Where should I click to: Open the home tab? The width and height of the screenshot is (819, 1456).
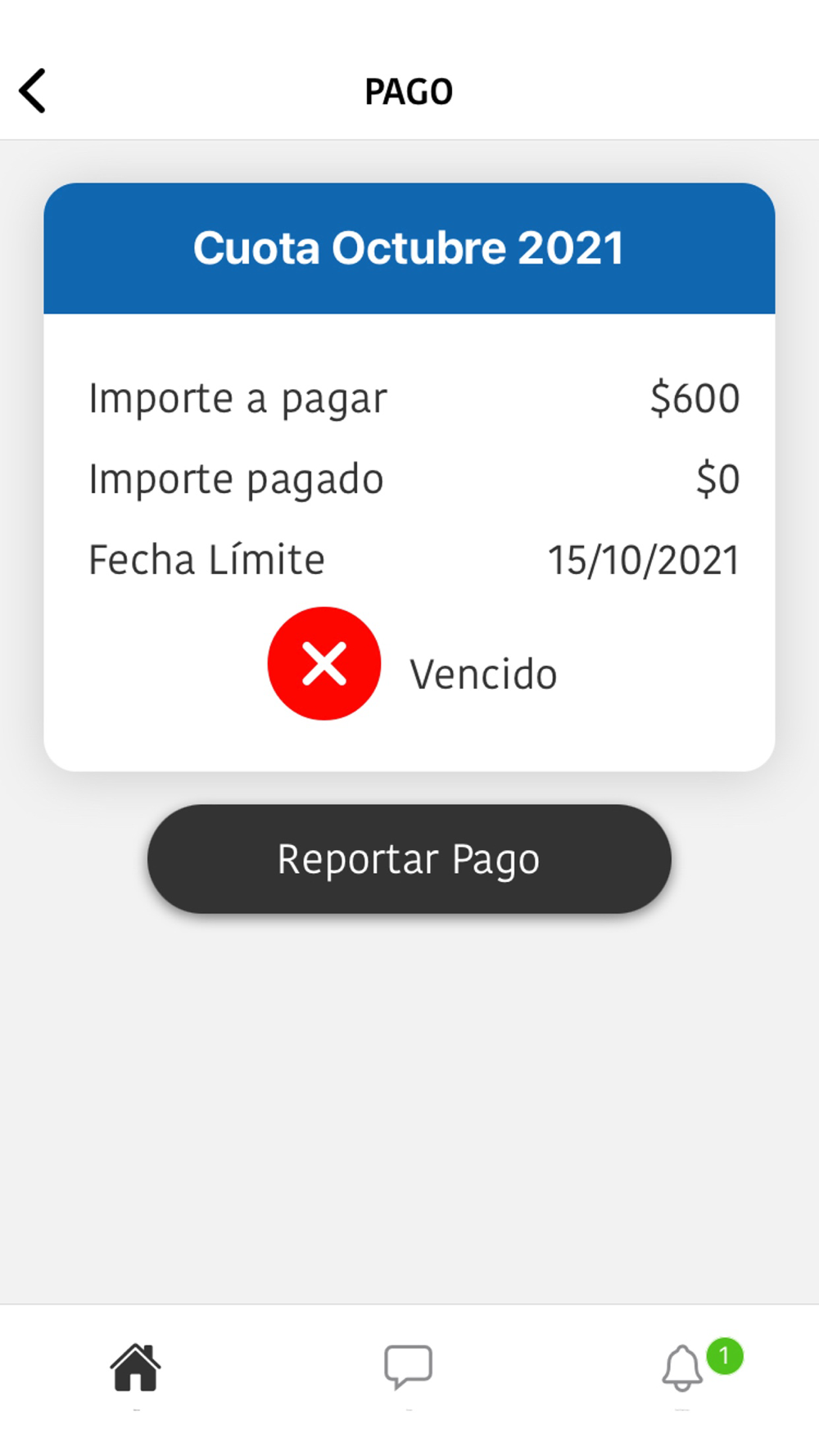(x=136, y=1368)
